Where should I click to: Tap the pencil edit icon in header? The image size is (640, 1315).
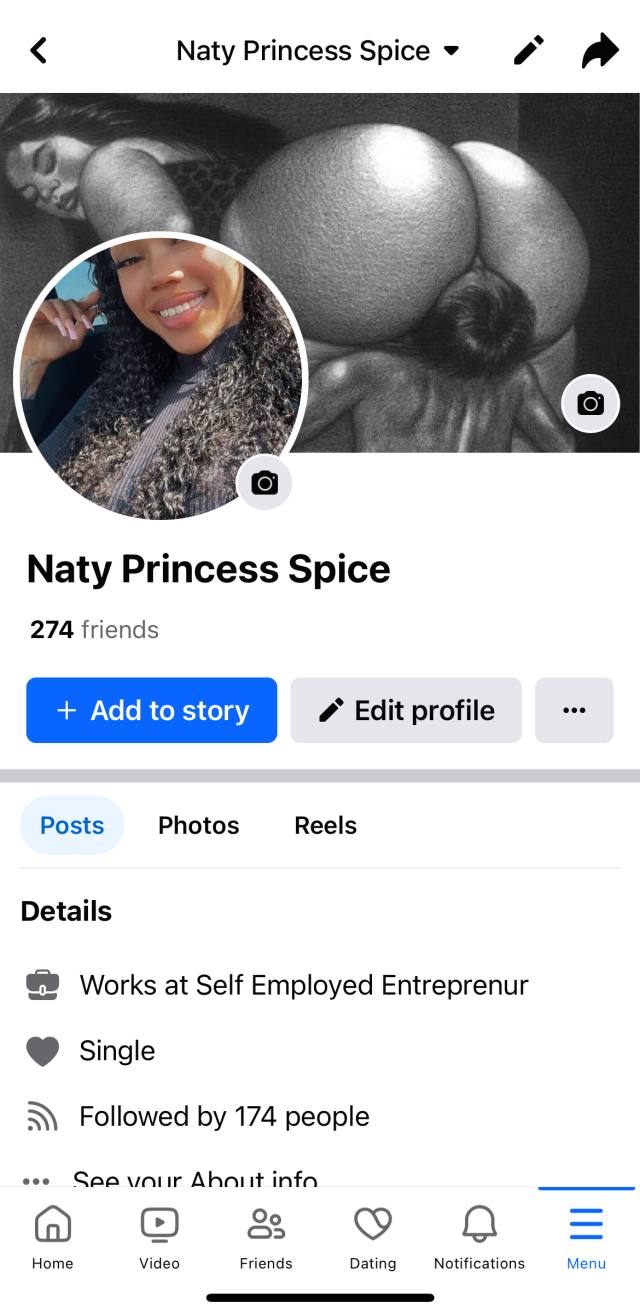coord(529,50)
